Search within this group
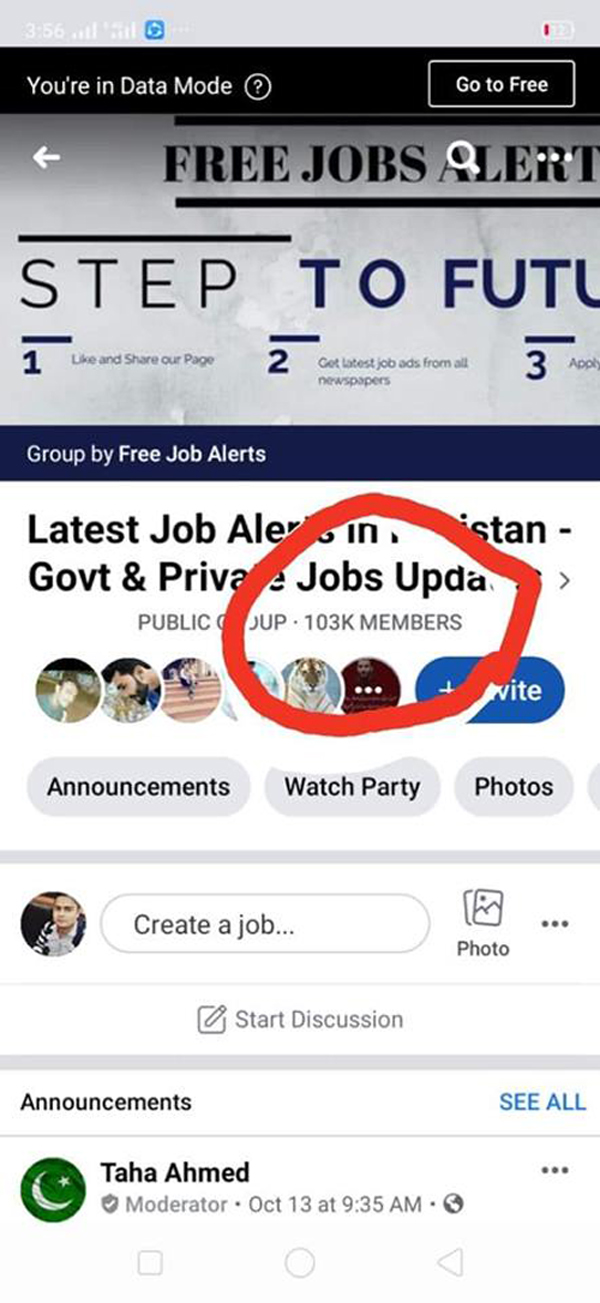 click(x=463, y=157)
